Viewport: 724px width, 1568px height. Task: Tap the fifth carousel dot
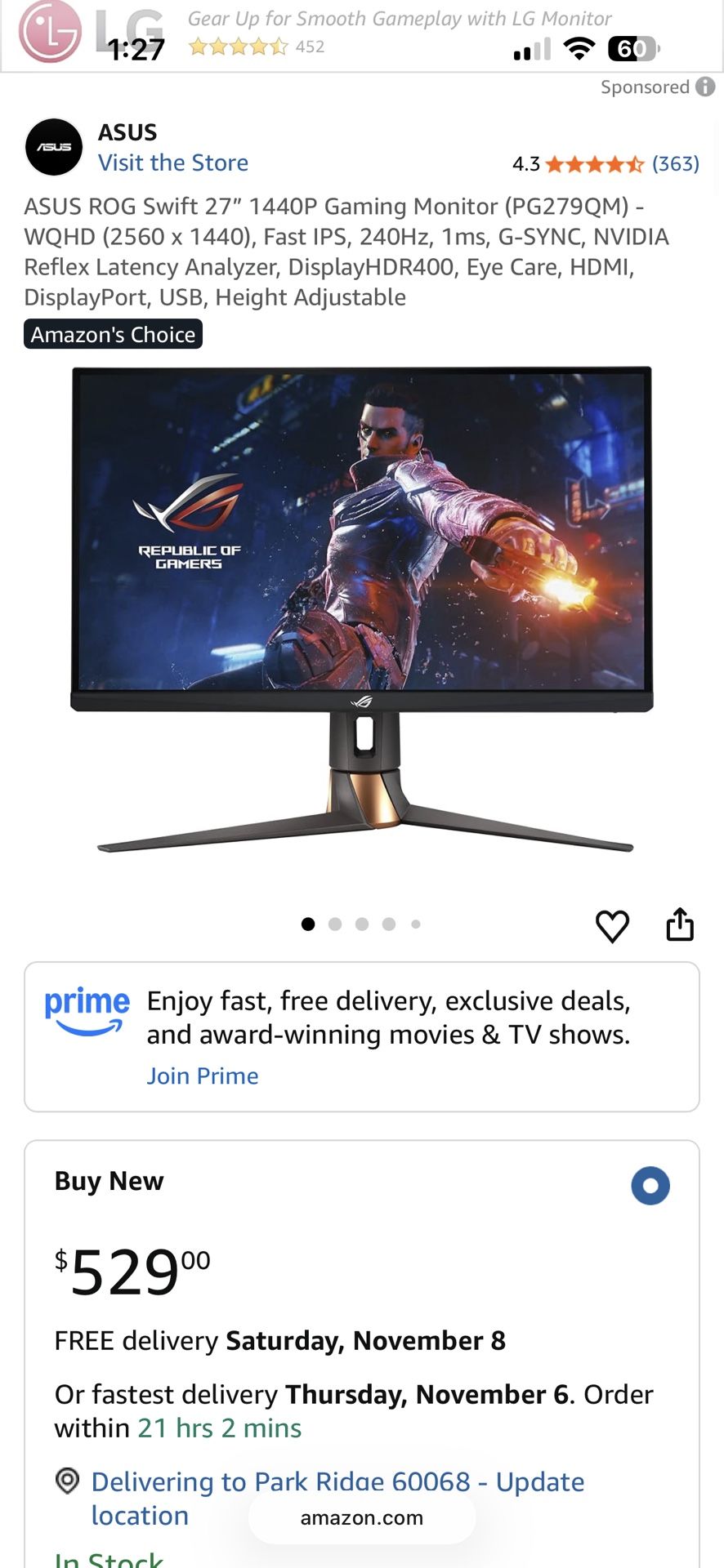[416, 924]
